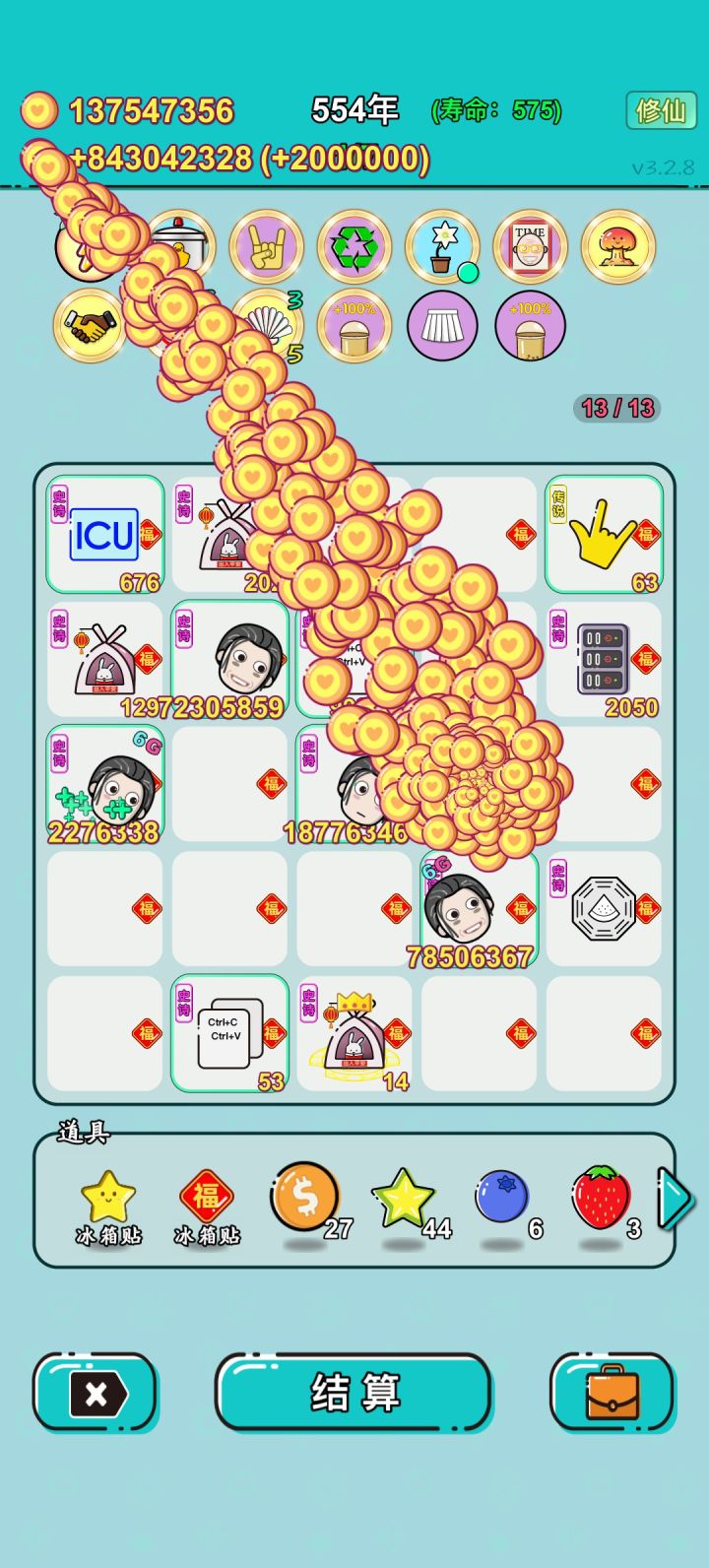Open the TIME magazine cover icon
Image resolution: width=709 pixels, height=1568 pixels.
pos(530,246)
